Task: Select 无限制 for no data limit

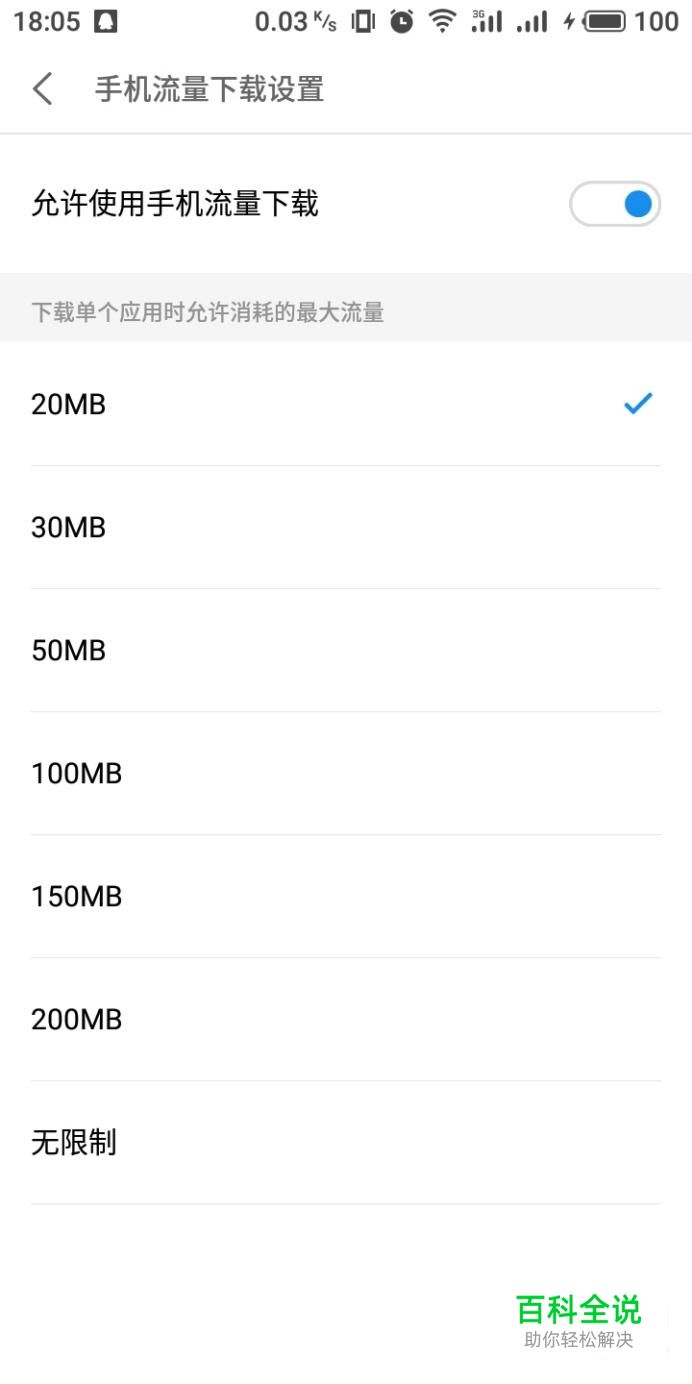Action: [x=346, y=1142]
